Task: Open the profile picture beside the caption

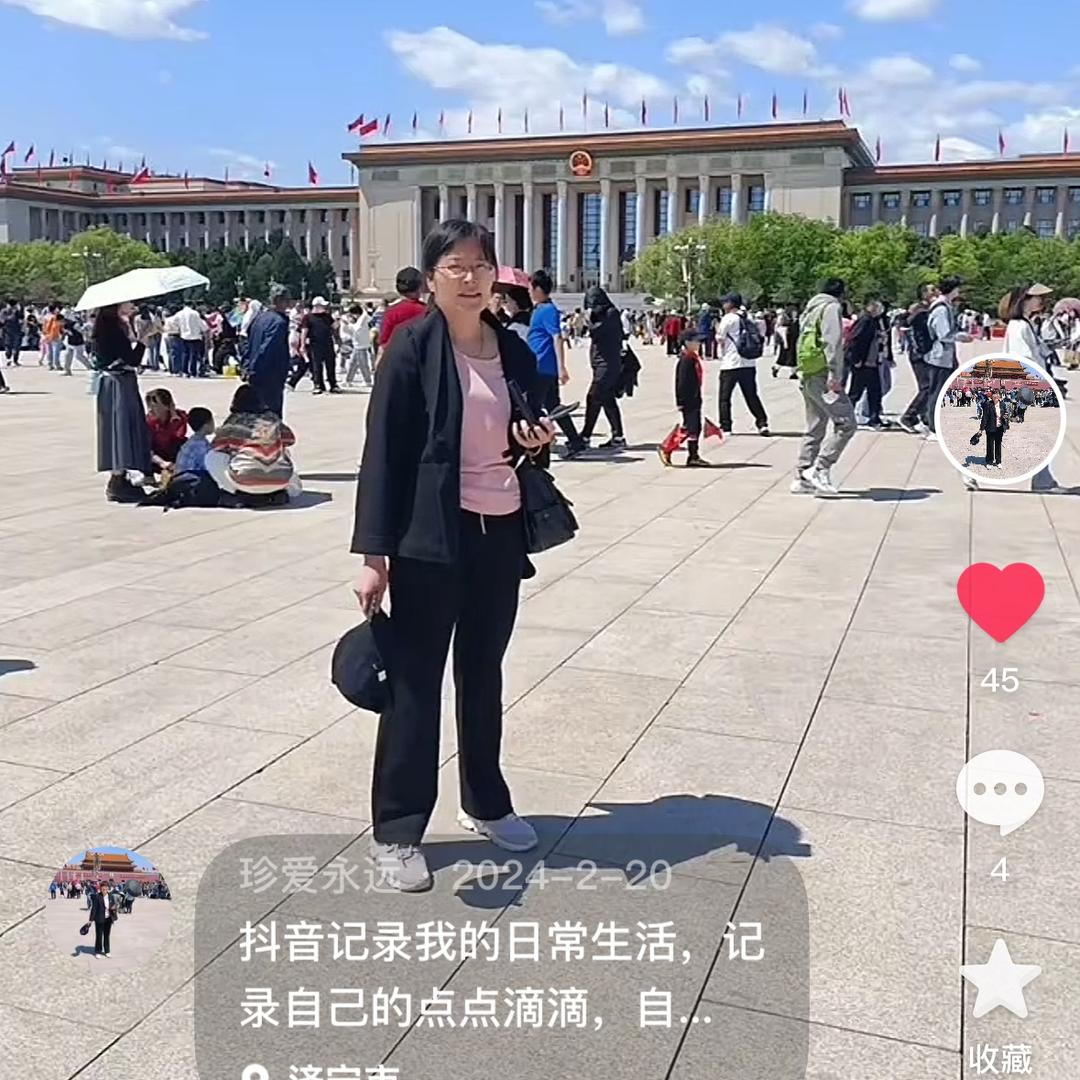Action: coord(108,903)
